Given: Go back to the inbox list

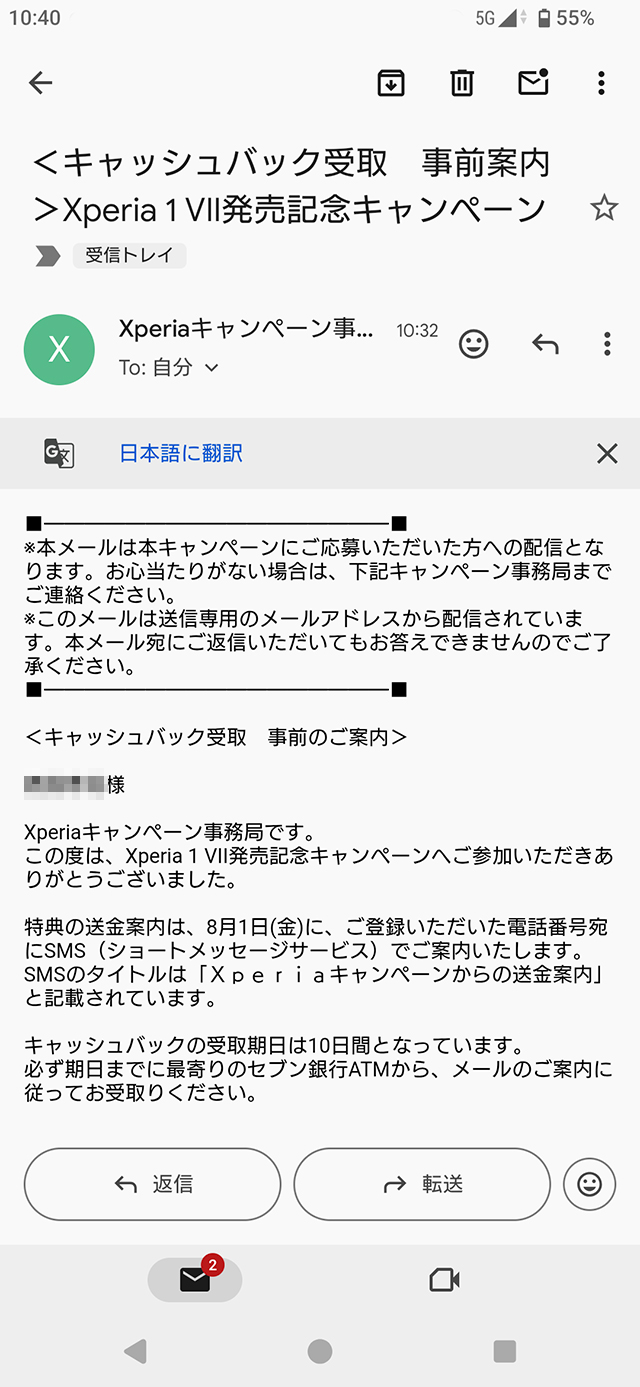Looking at the screenshot, I should [41, 83].
